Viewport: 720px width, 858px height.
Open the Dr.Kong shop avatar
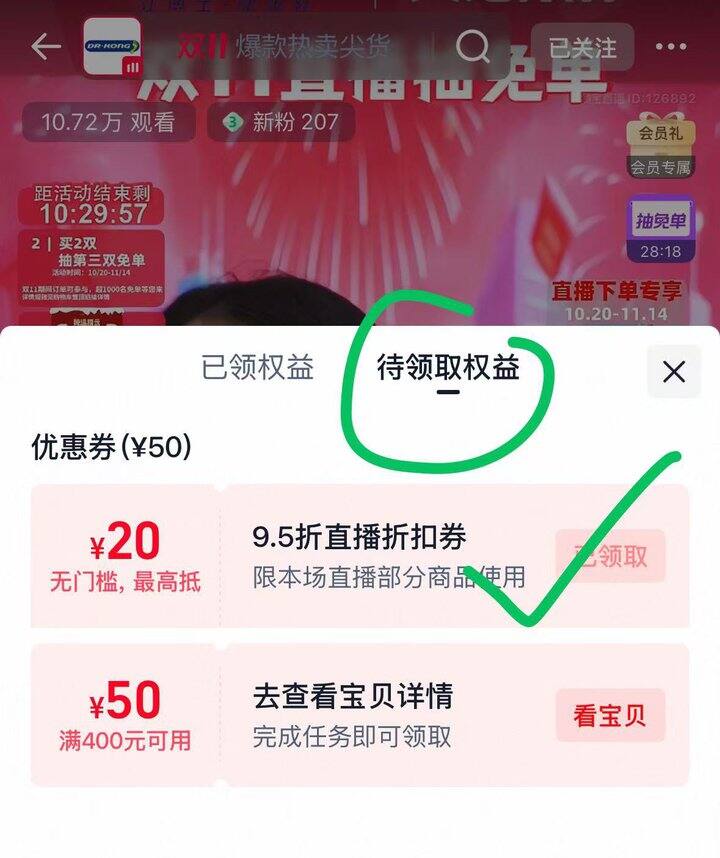tap(111, 47)
